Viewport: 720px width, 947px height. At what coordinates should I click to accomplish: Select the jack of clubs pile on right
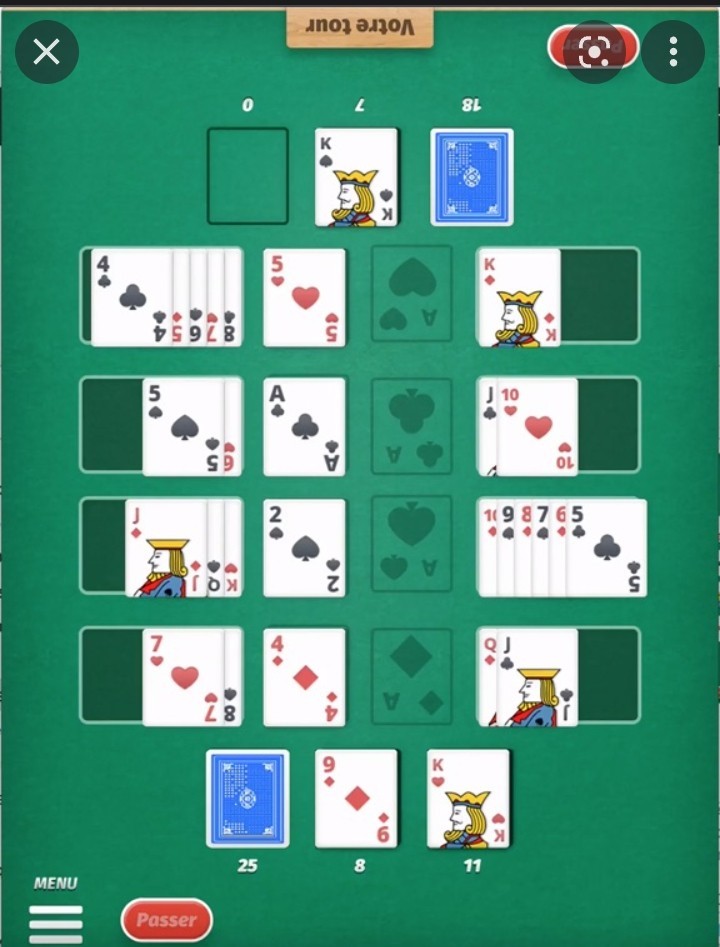538,677
